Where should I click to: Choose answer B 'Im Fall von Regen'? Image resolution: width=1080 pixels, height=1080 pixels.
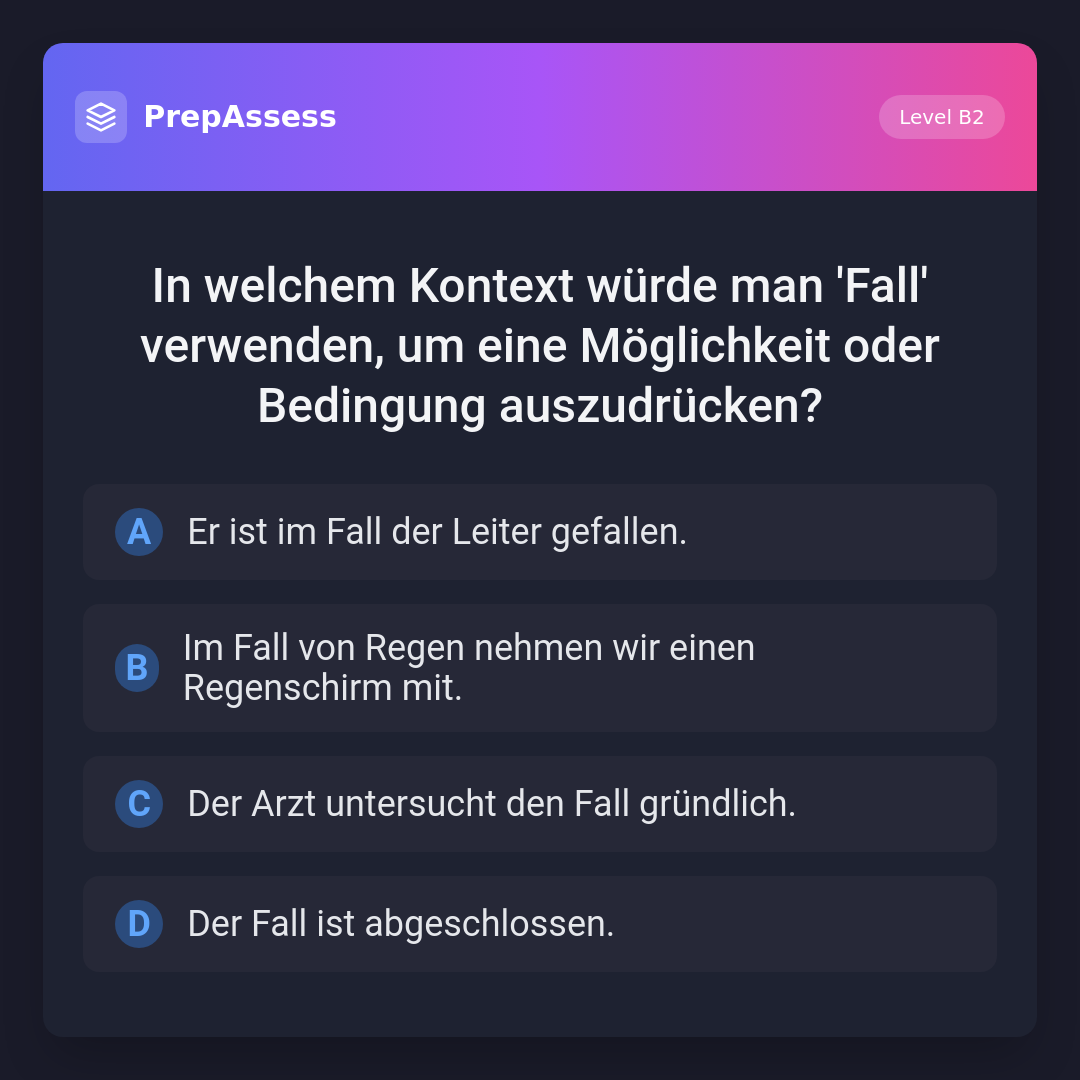[x=539, y=668]
